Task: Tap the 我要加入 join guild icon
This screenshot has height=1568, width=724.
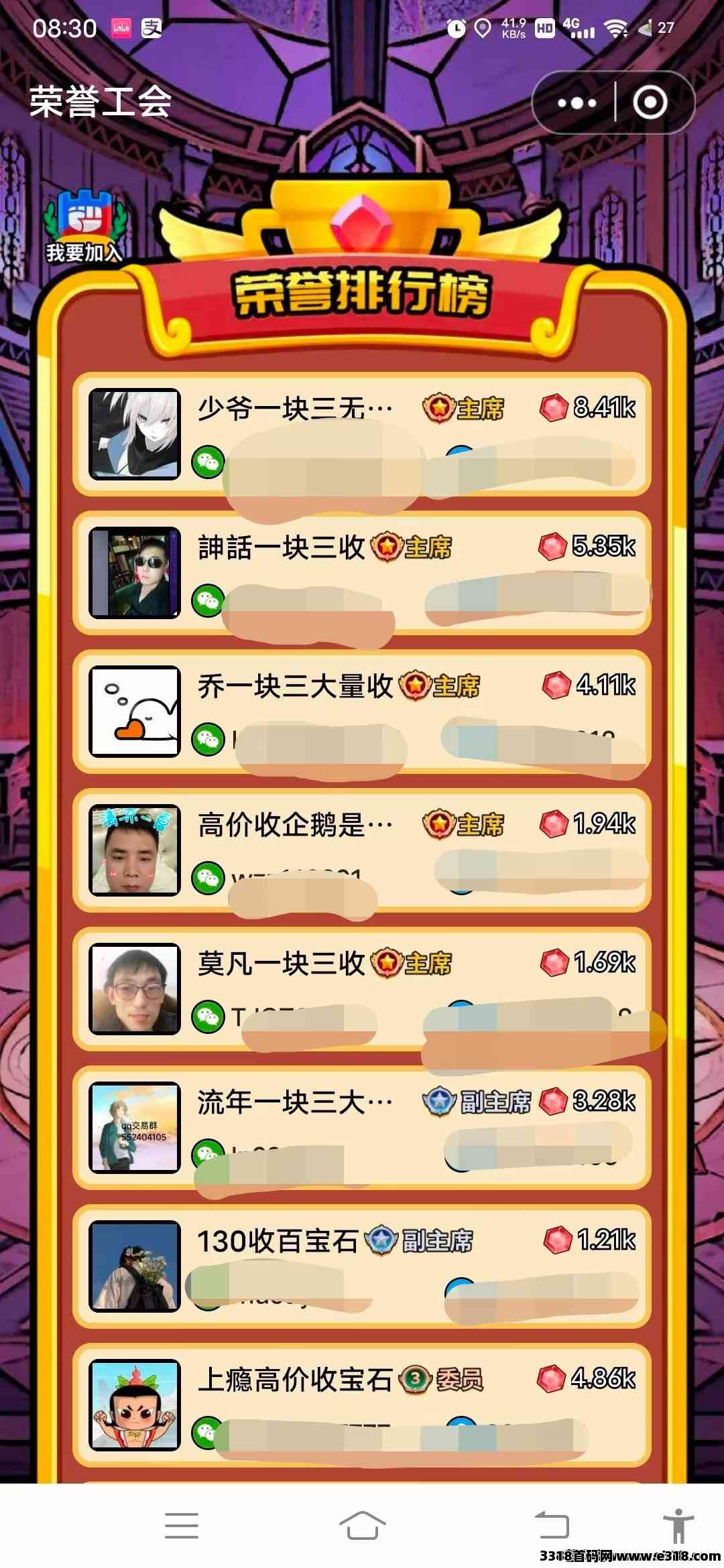Action: pos(84,226)
